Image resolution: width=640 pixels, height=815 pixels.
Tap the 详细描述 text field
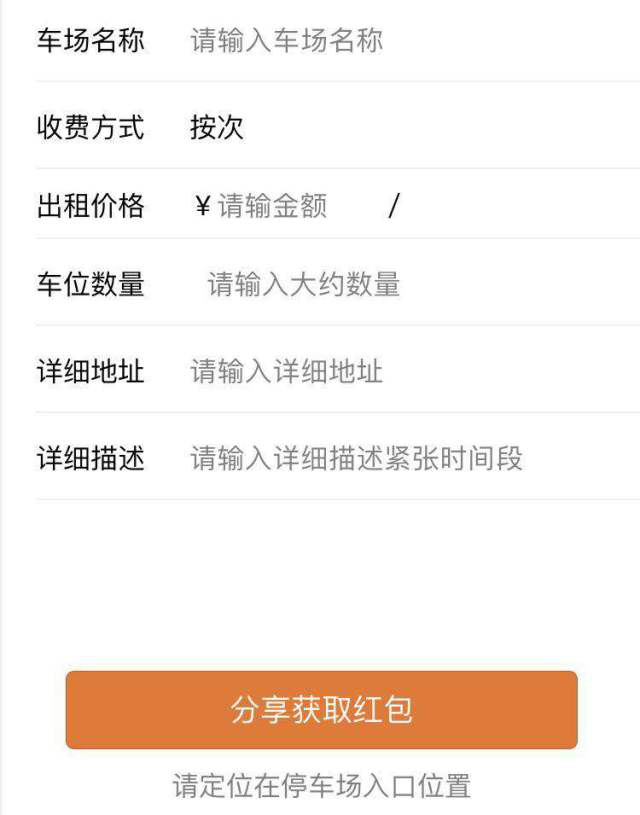[x=400, y=459]
